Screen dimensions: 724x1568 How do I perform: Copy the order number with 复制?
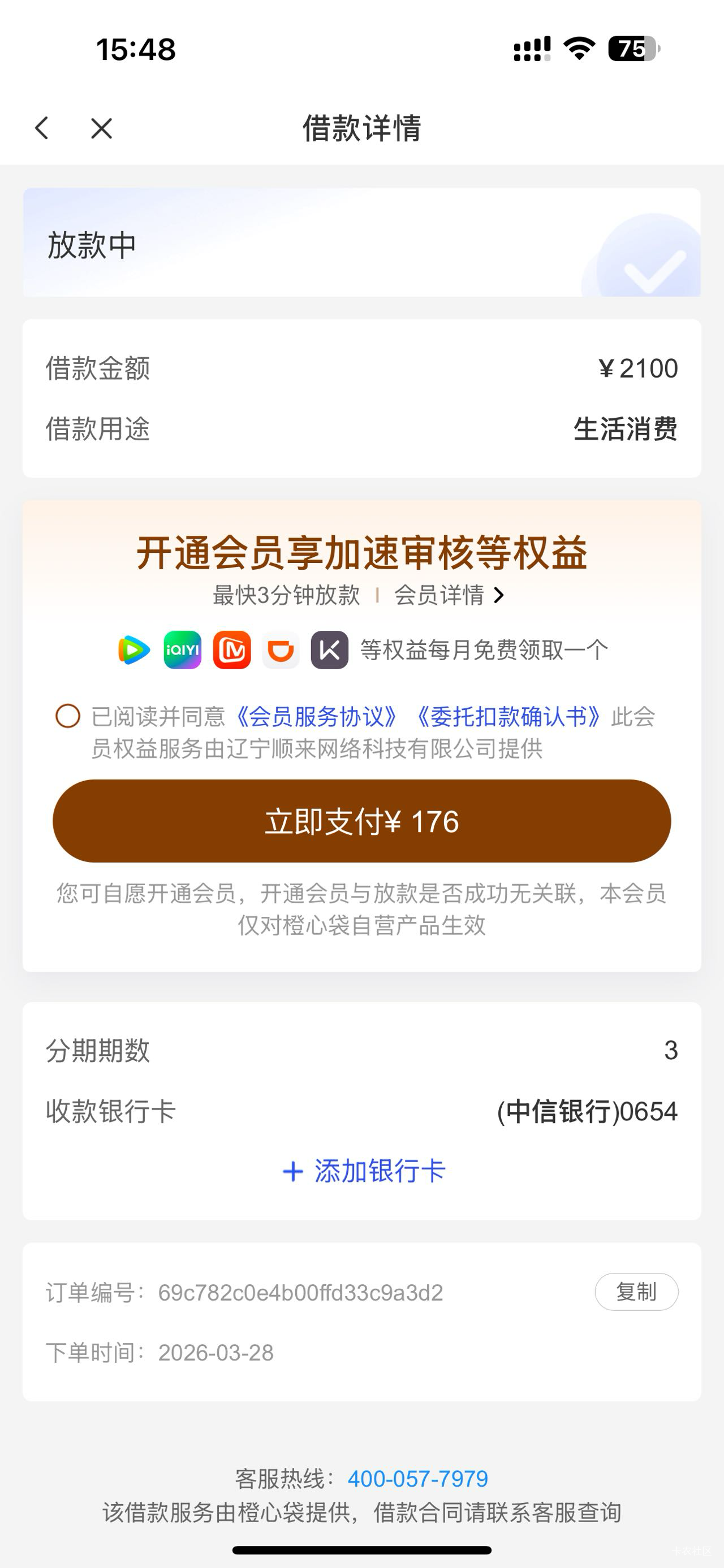coord(636,1292)
